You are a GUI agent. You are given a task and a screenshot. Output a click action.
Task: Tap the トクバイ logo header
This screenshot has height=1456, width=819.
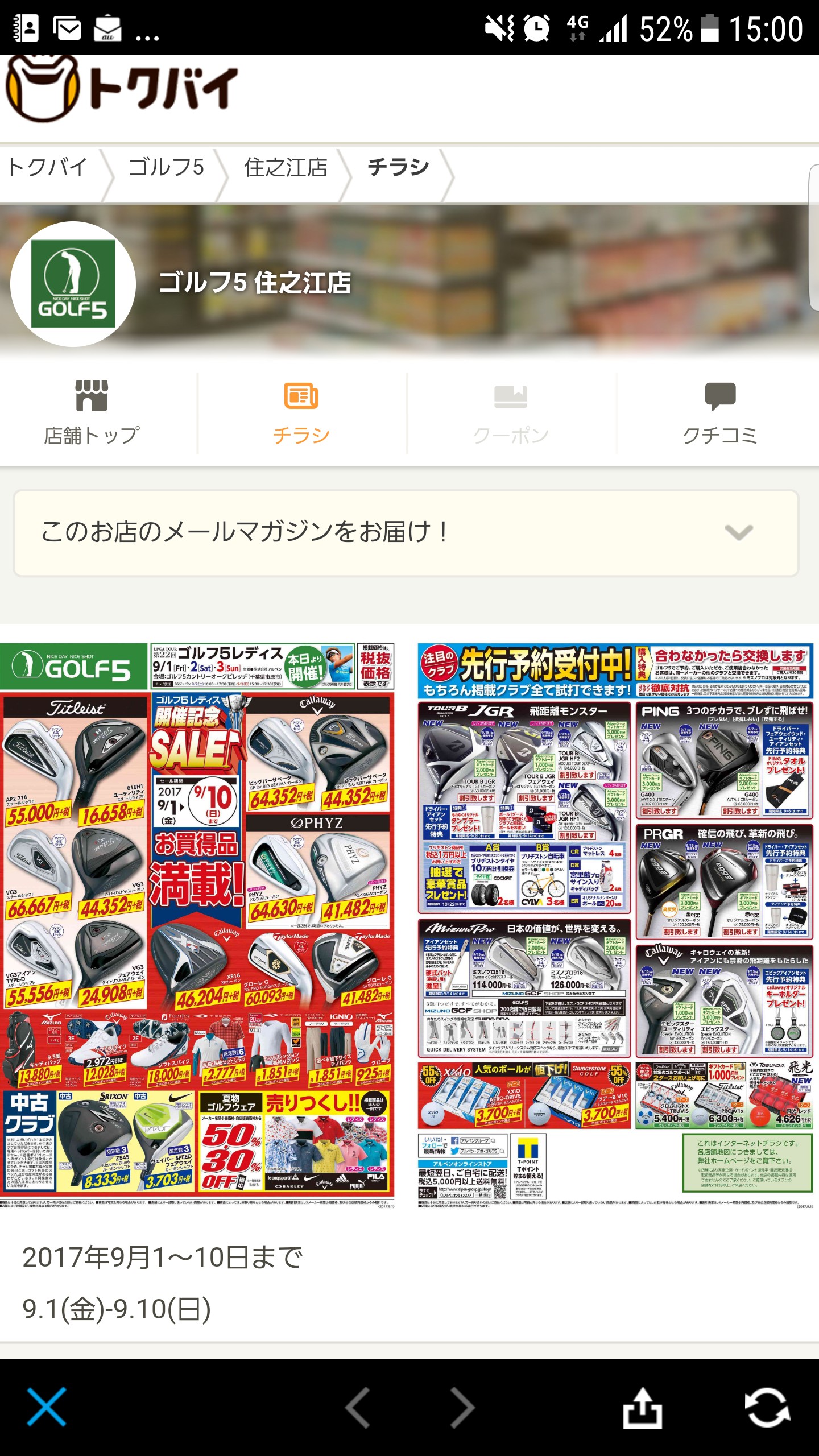tap(122, 88)
